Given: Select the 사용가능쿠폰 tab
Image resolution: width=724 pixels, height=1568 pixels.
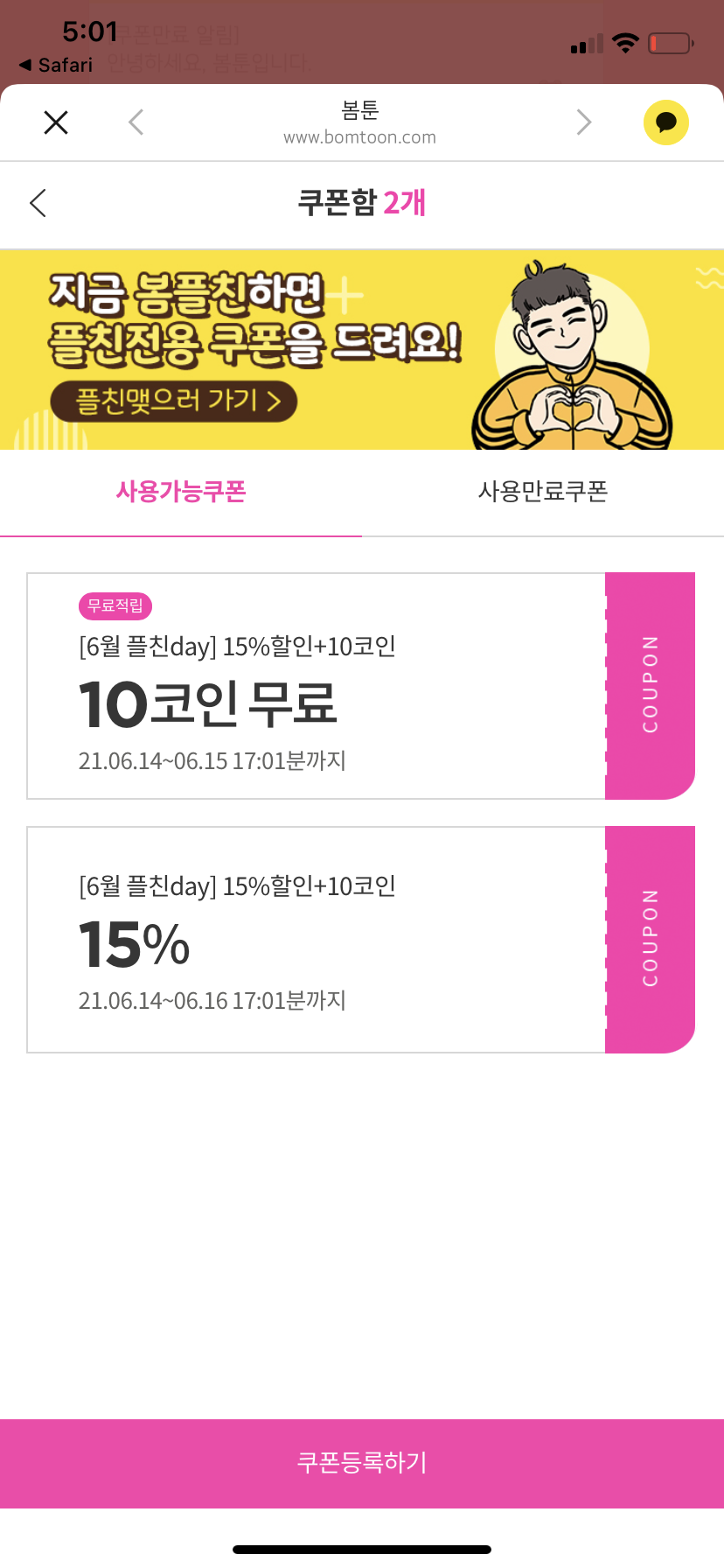Looking at the screenshot, I should click(x=181, y=493).
